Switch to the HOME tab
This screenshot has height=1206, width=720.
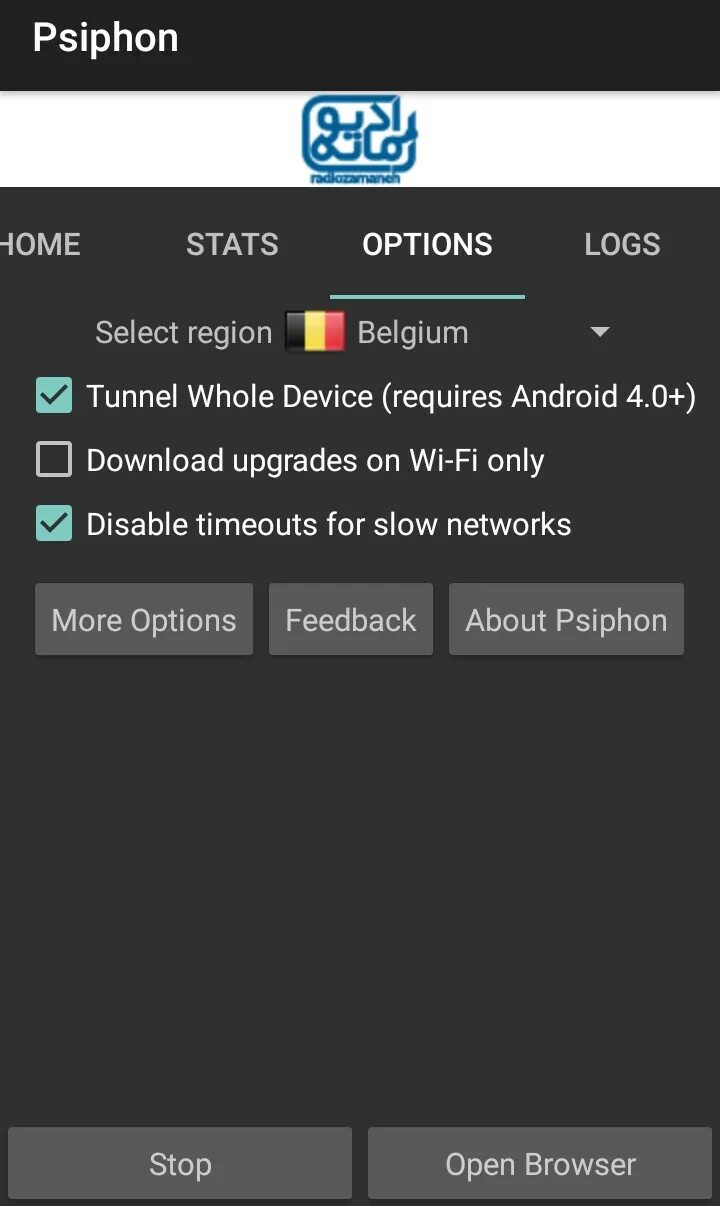[40, 244]
